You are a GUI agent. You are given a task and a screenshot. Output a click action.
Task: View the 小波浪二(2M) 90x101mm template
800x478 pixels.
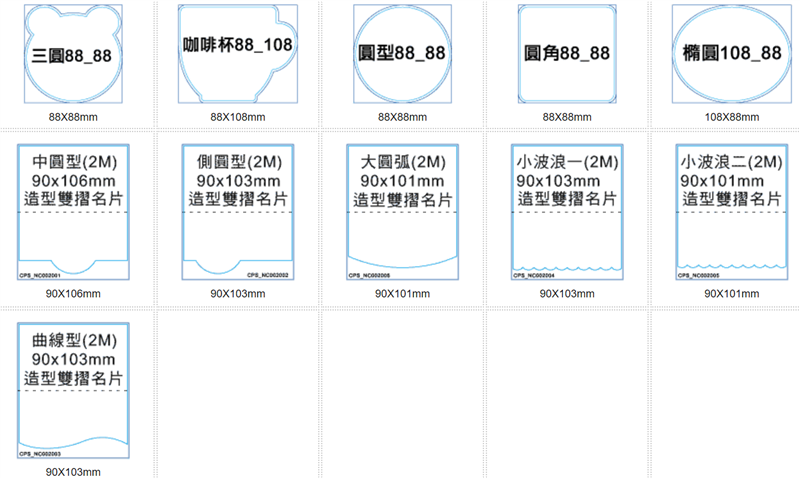pyautogui.click(x=731, y=211)
